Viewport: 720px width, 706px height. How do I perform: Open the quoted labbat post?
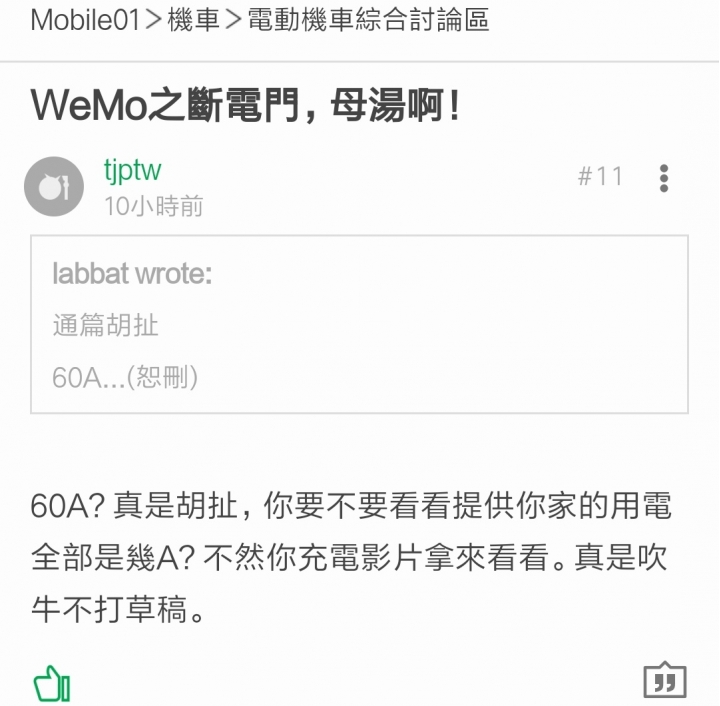click(359, 324)
